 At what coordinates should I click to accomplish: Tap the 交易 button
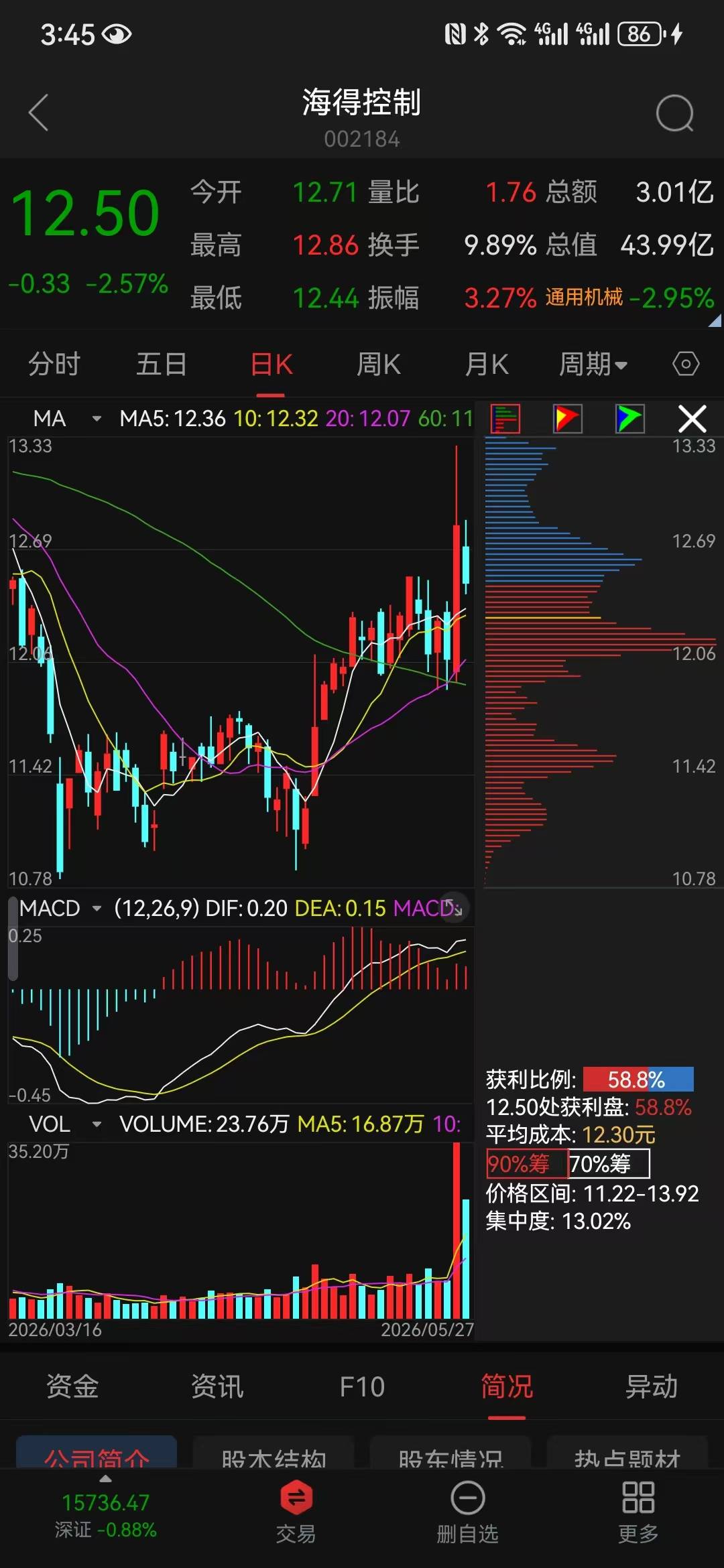pyautogui.click(x=296, y=1512)
